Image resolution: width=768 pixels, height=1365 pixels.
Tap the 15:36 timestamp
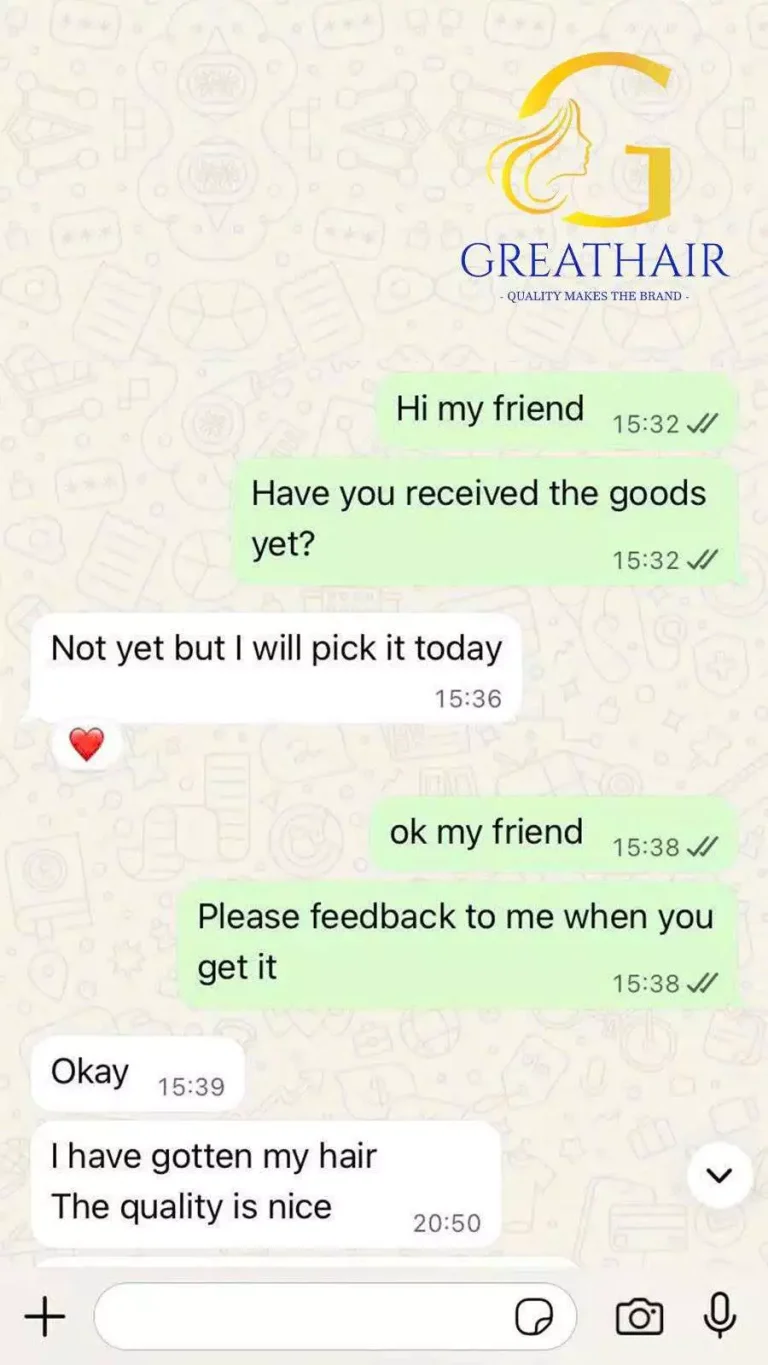pyautogui.click(x=470, y=698)
